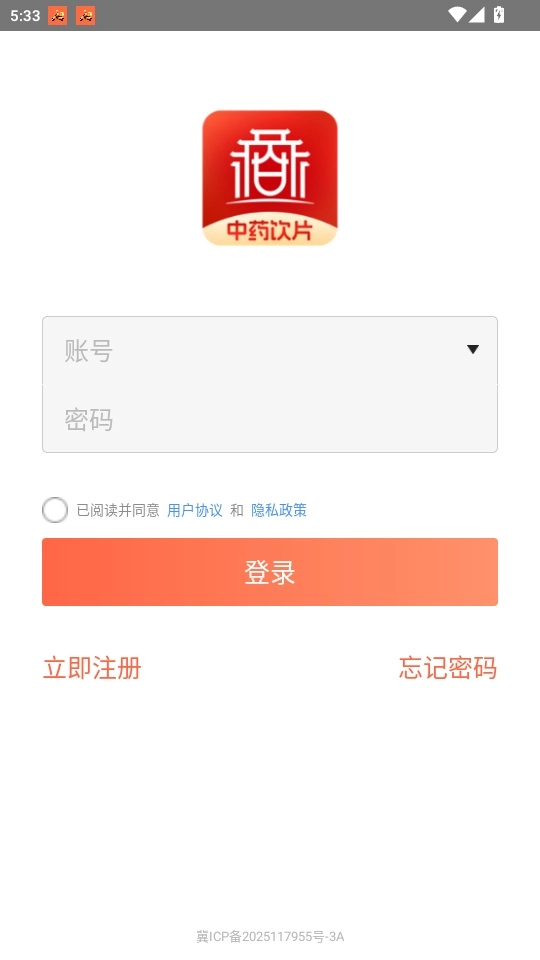Open the 用户协议 user agreement link
Viewport: 540px width, 960px height.
[195, 511]
